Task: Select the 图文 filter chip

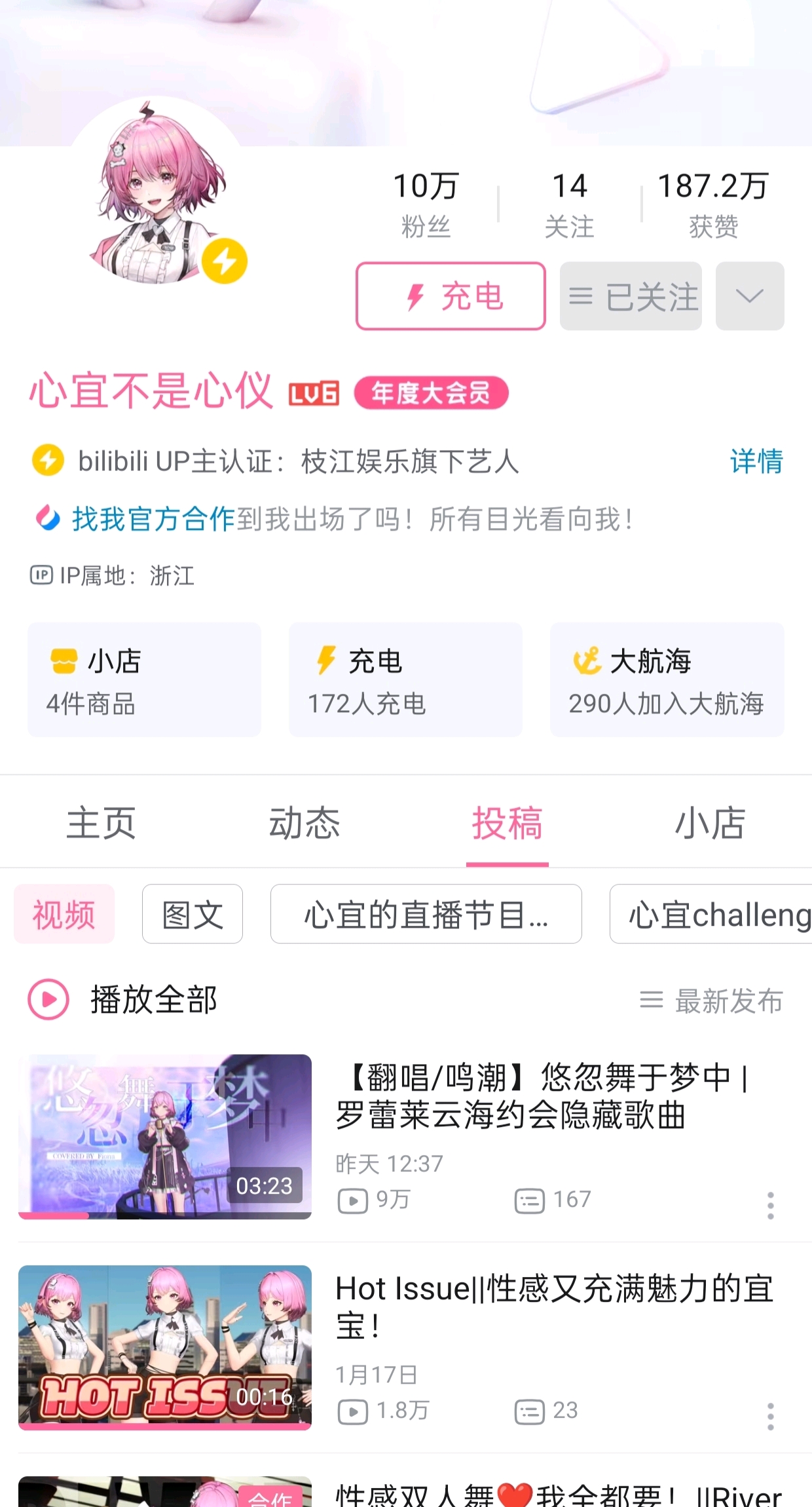Action: pos(193,914)
